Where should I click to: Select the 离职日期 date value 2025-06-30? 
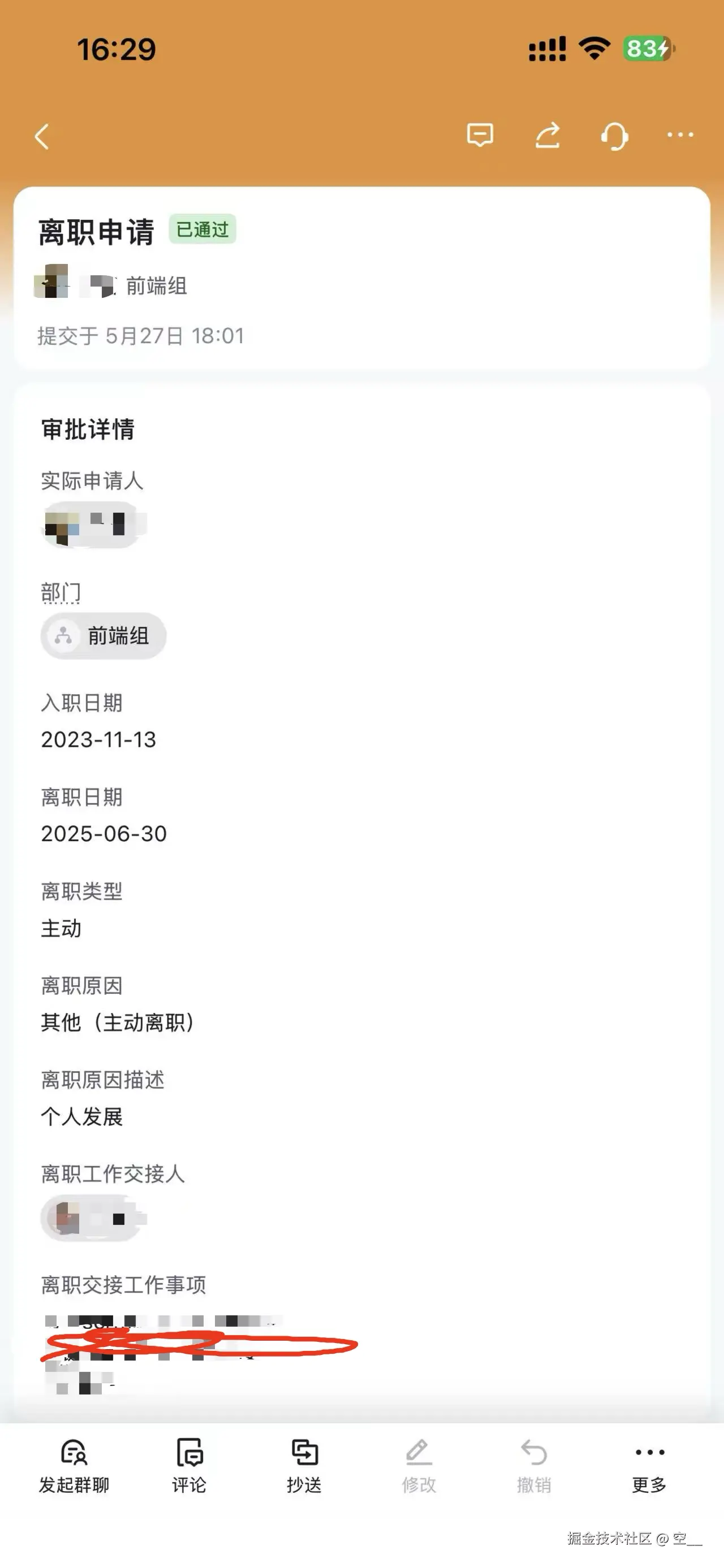click(104, 834)
